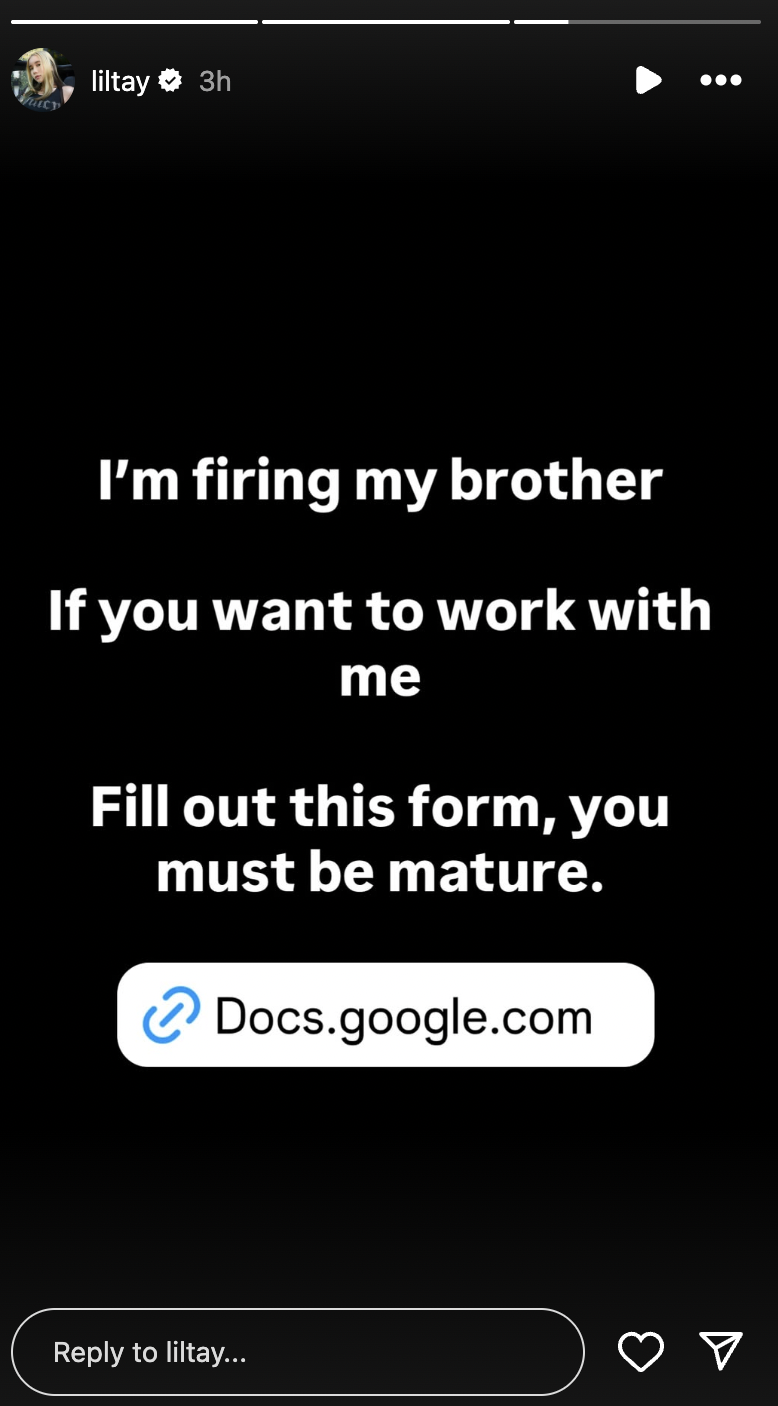Open the three-dot overflow menu

[x=721, y=81]
